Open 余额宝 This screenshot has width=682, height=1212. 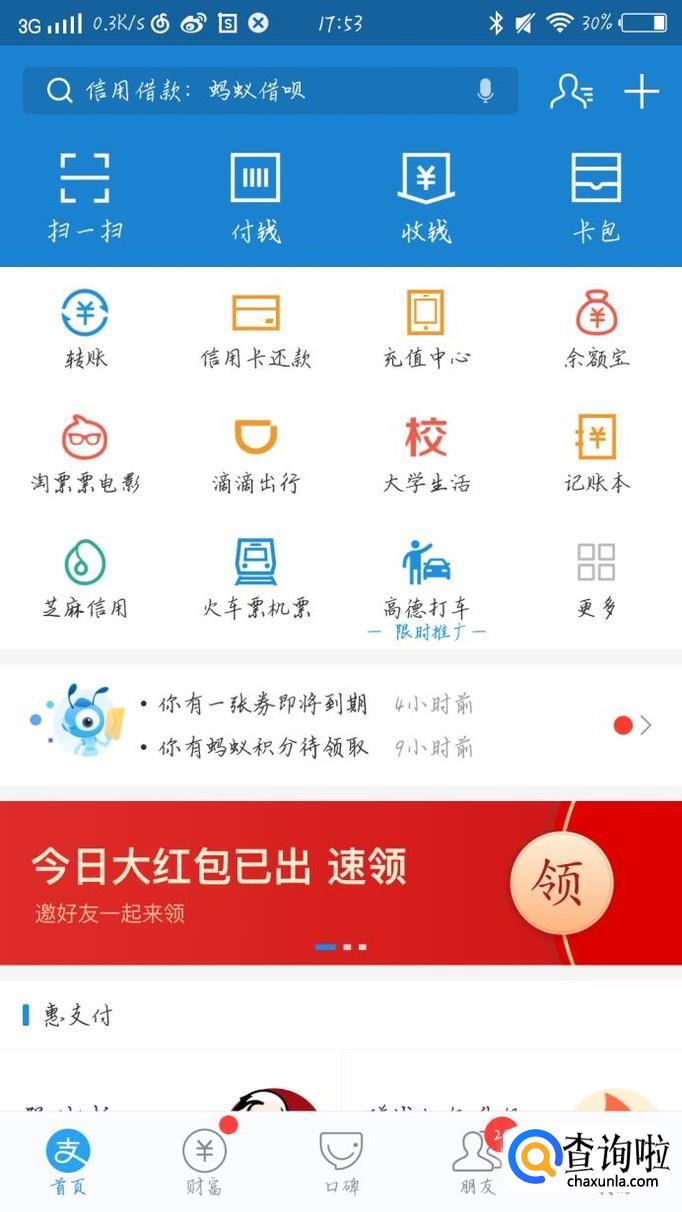click(596, 328)
